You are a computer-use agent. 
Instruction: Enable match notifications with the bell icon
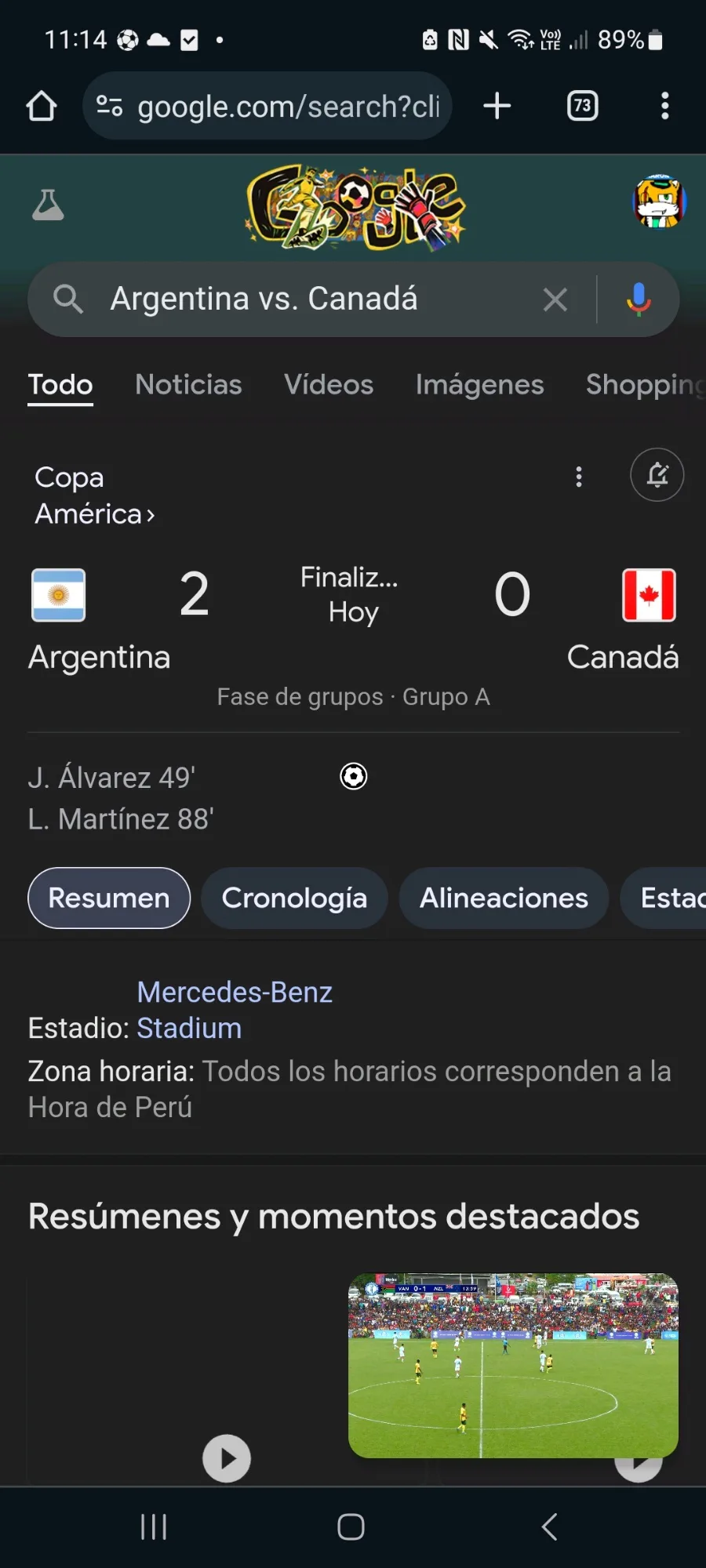(x=657, y=475)
